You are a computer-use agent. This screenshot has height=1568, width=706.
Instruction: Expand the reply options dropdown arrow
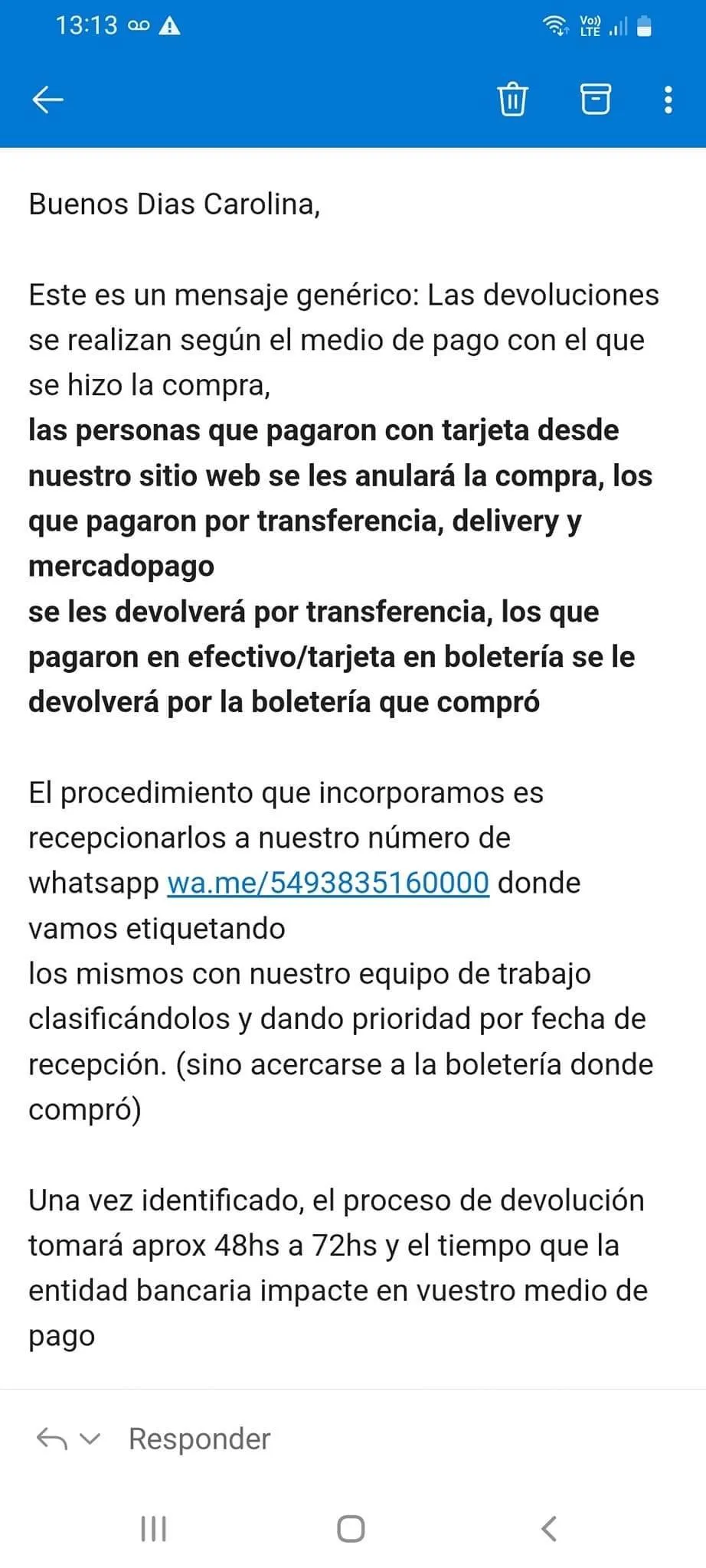(x=90, y=1439)
